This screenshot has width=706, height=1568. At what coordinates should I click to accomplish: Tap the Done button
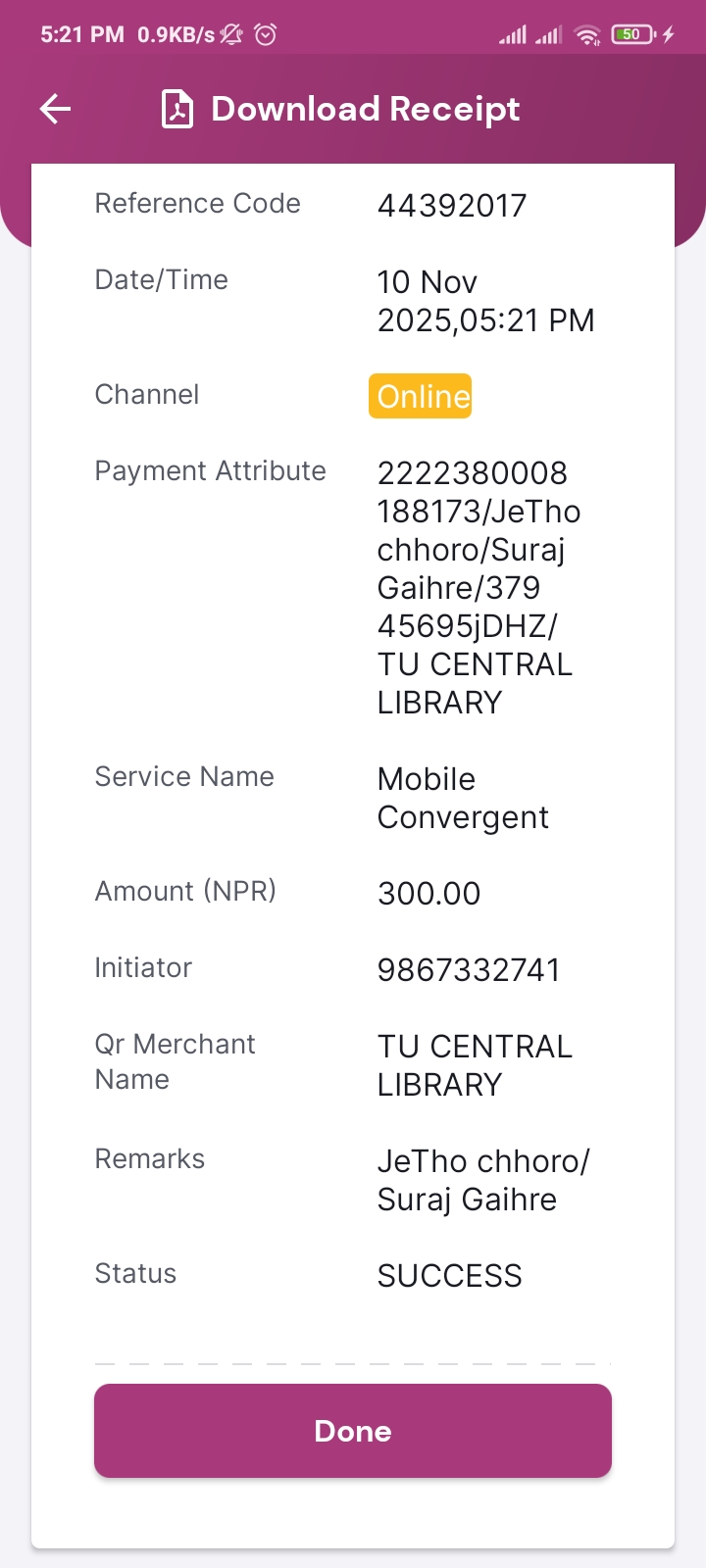(x=353, y=1430)
